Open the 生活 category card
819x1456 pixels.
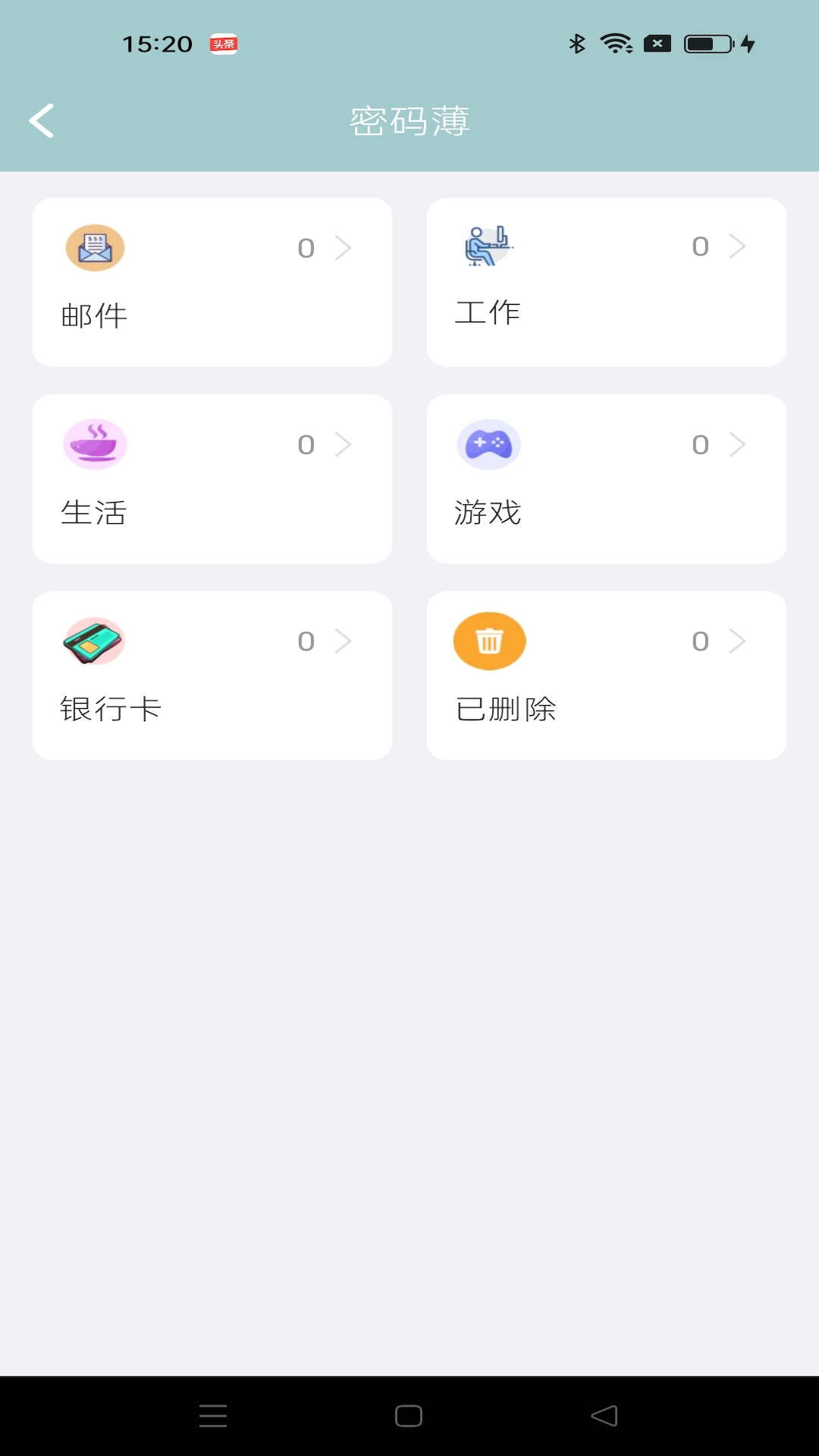click(x=212, y=479)
